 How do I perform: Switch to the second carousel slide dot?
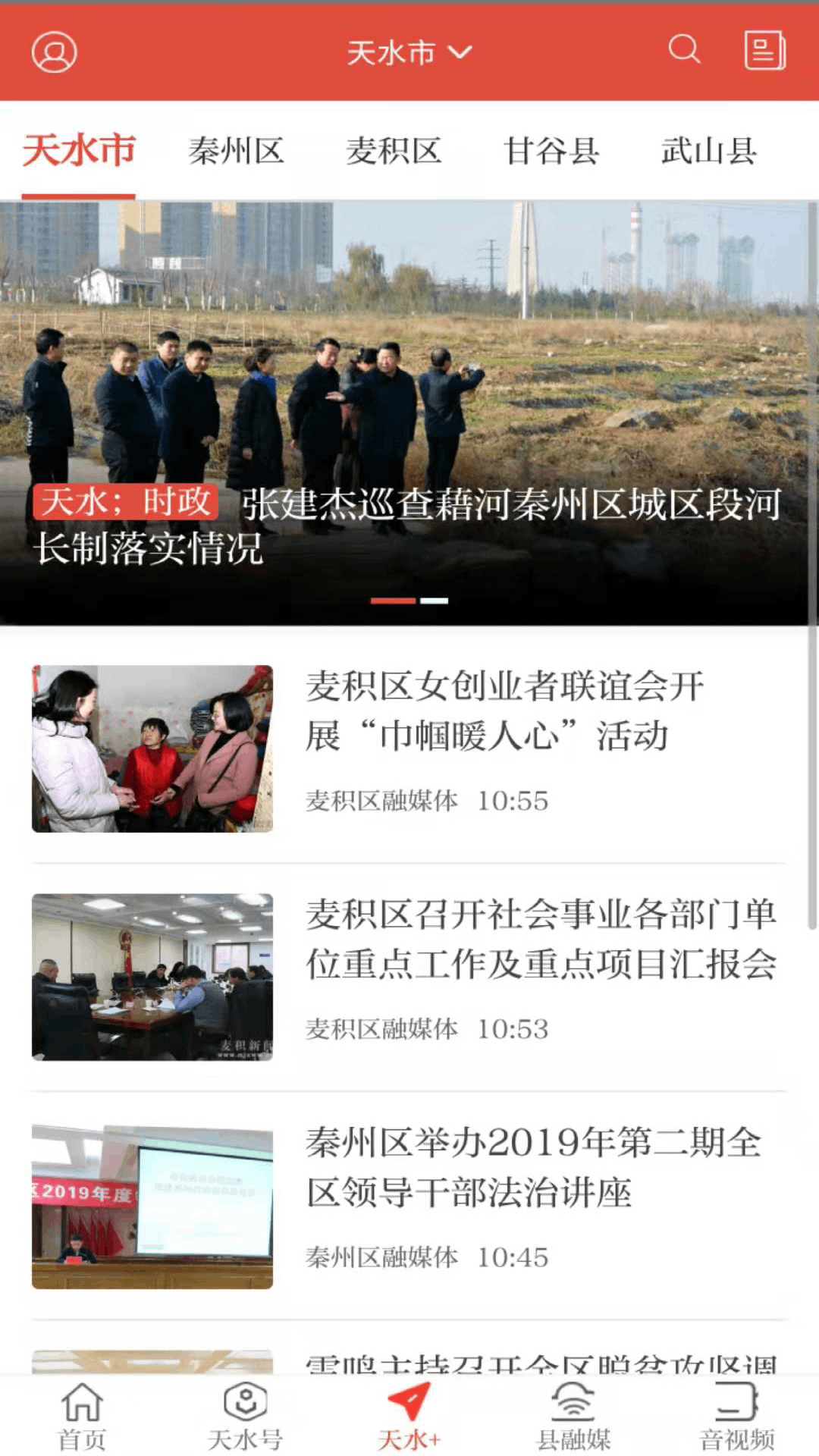[x=434, y=600]
